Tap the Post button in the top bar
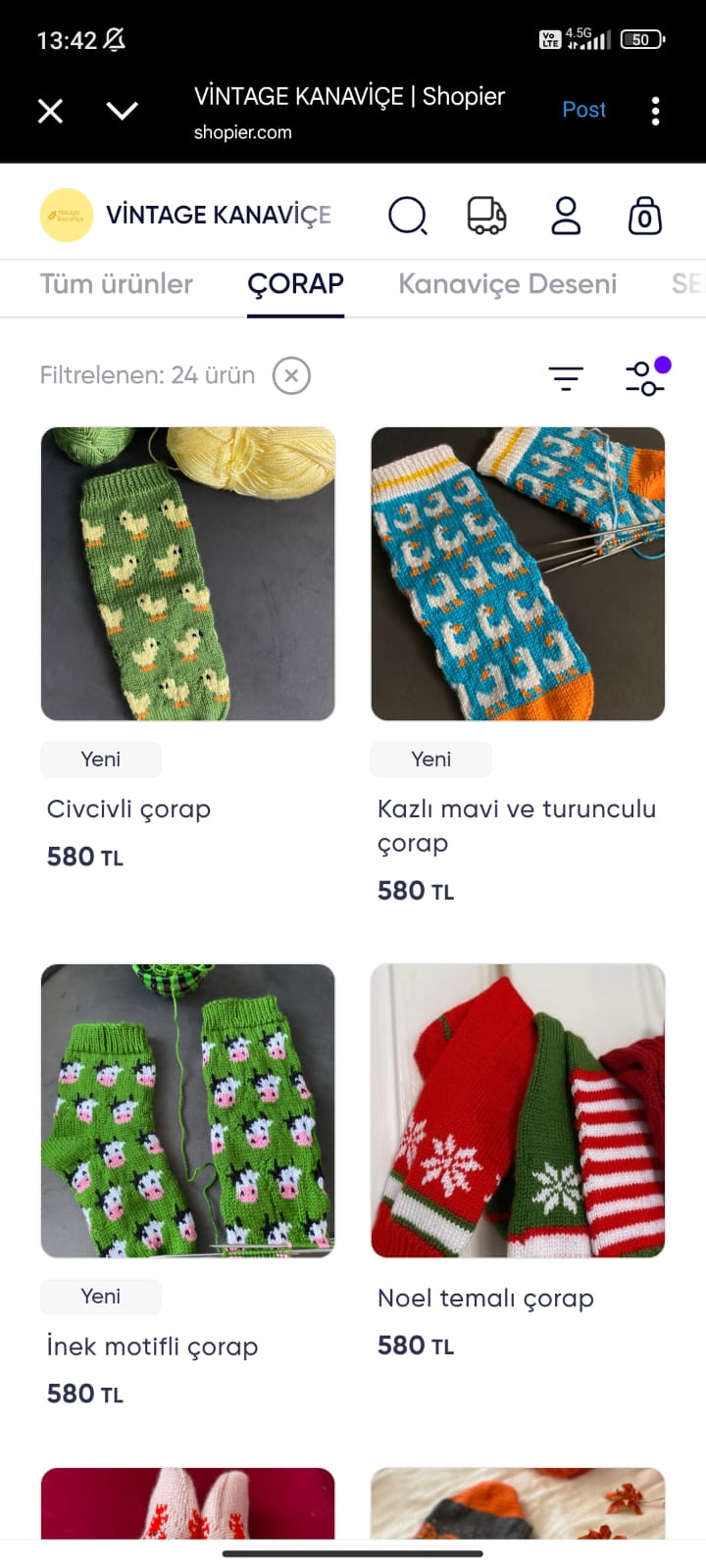The width and height of the screenshot is (706, 1568). pyautogui.click(x=583, y=110)
